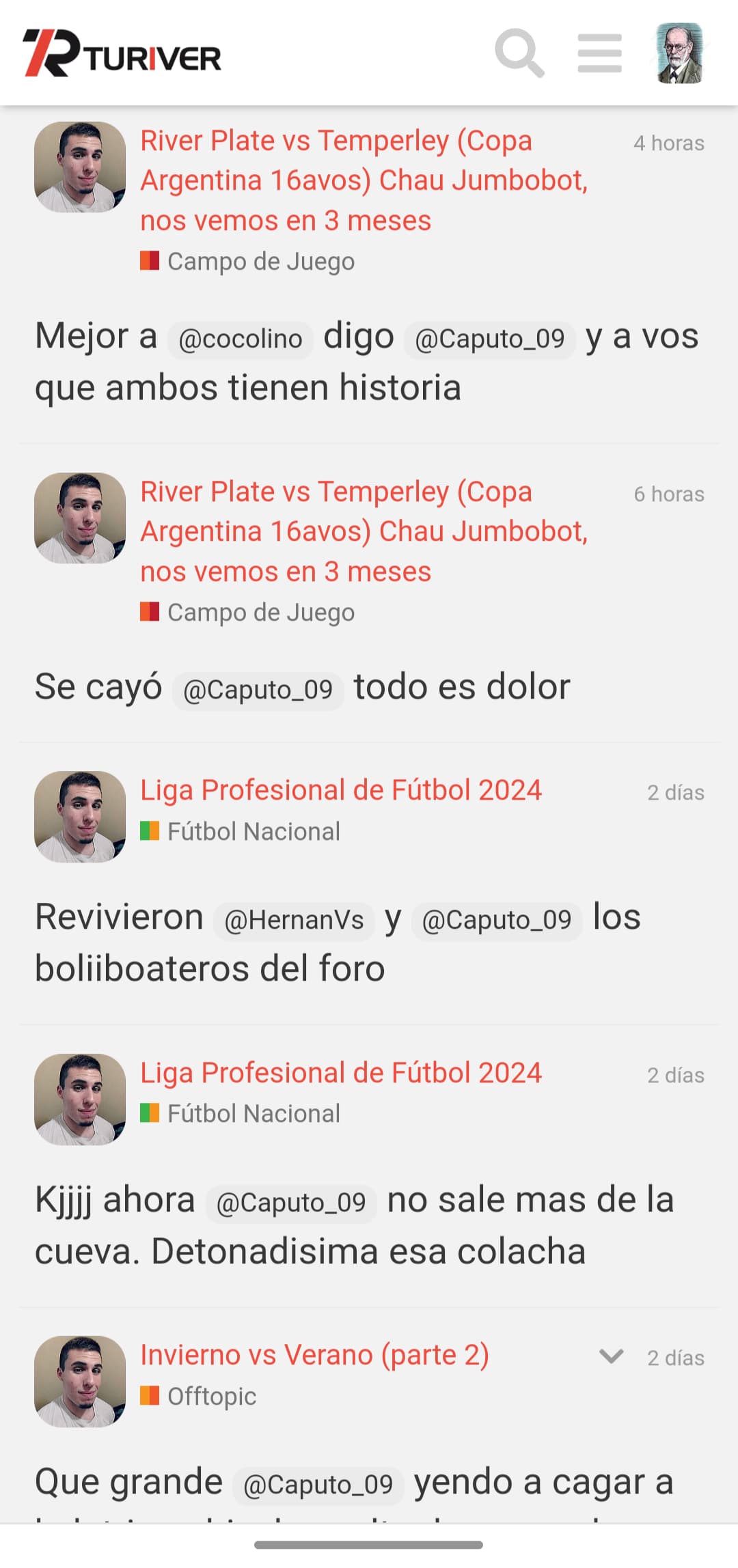Open the River Plate vs Temperley topic posted 4 horas ago
This screenshot has width=738, height=1568.
point(364,180)
